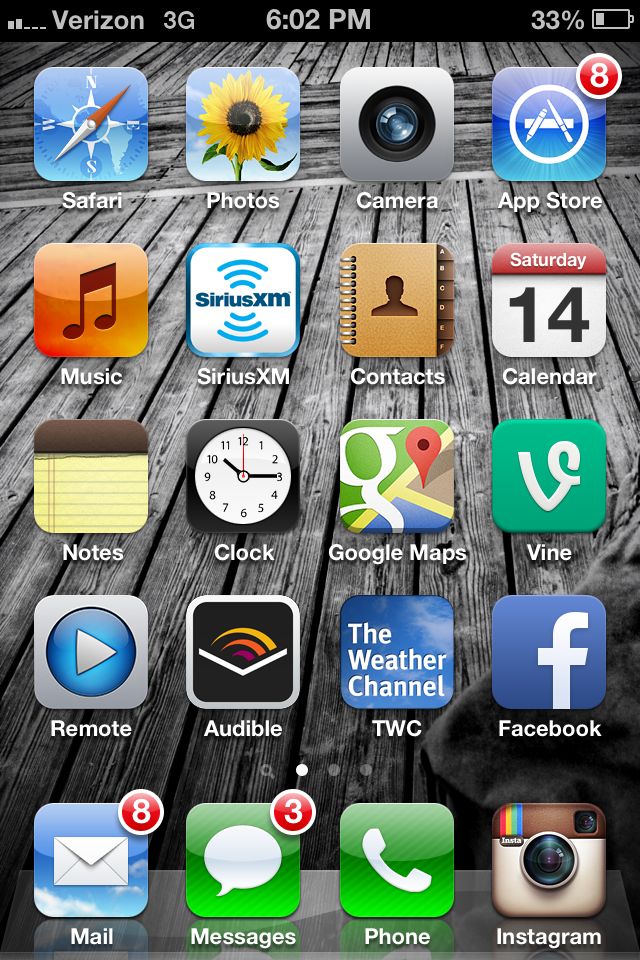This screenshot has height=960, width=640.
Task: Open the Calendar app
Action: (x=549, y=300)
